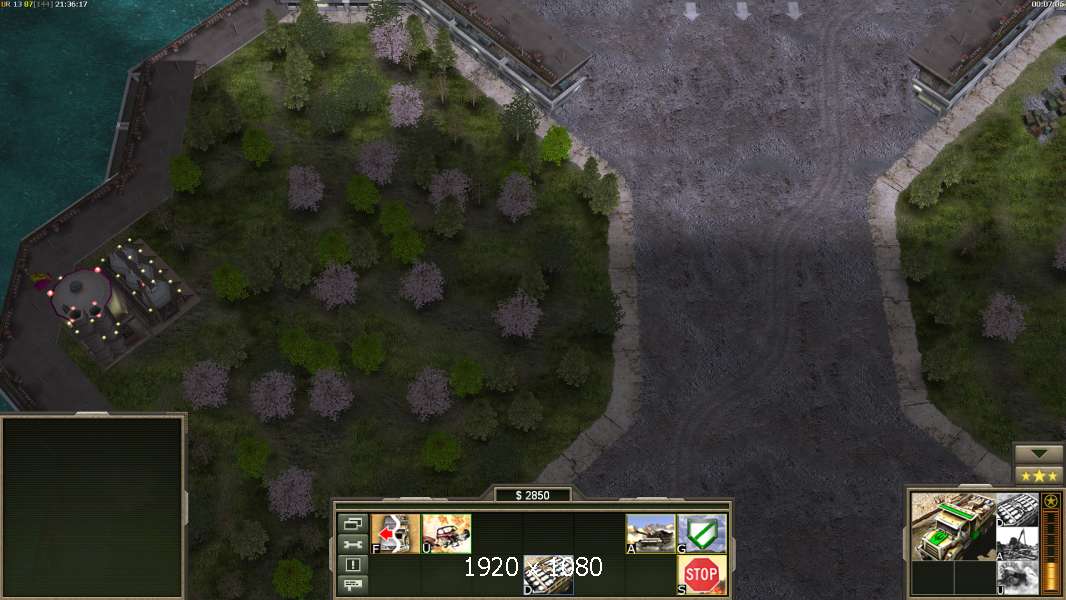Image resolution: width=1066 pixels, height=600 pixels.
Task: Select the U command in the command bar
Action: 446,534
